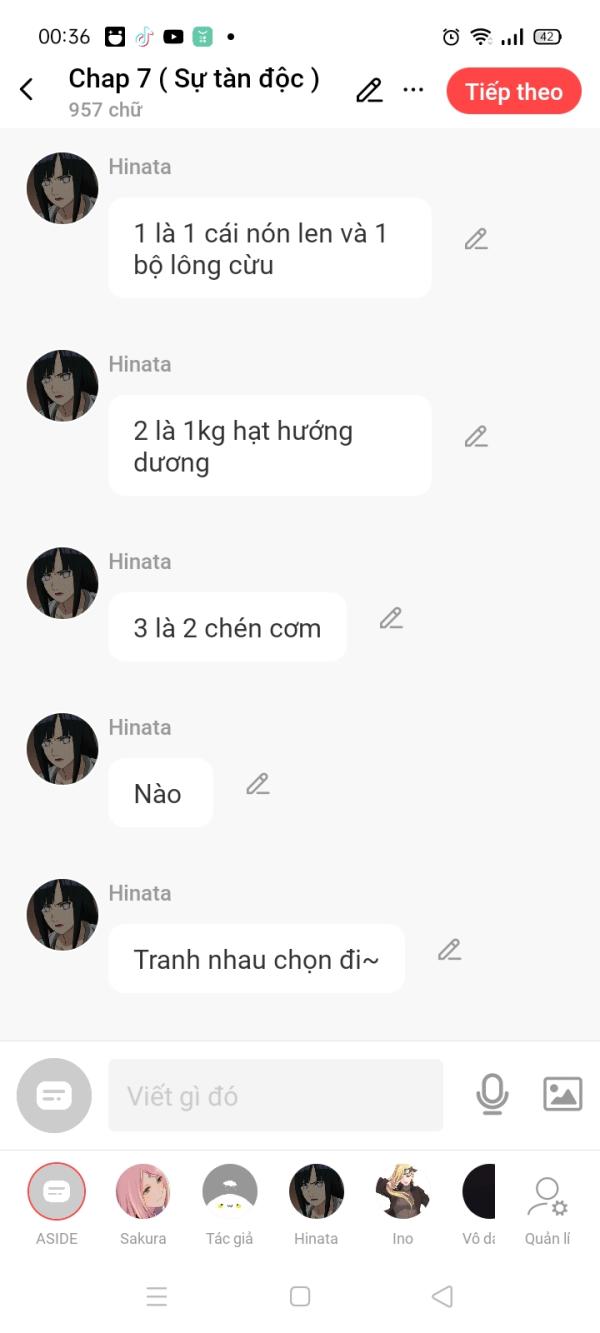Image resolution: width=600 pixels, height=1333 pixels.
Task: Open the three-dot overflow menu
Action: pos(413,90)
